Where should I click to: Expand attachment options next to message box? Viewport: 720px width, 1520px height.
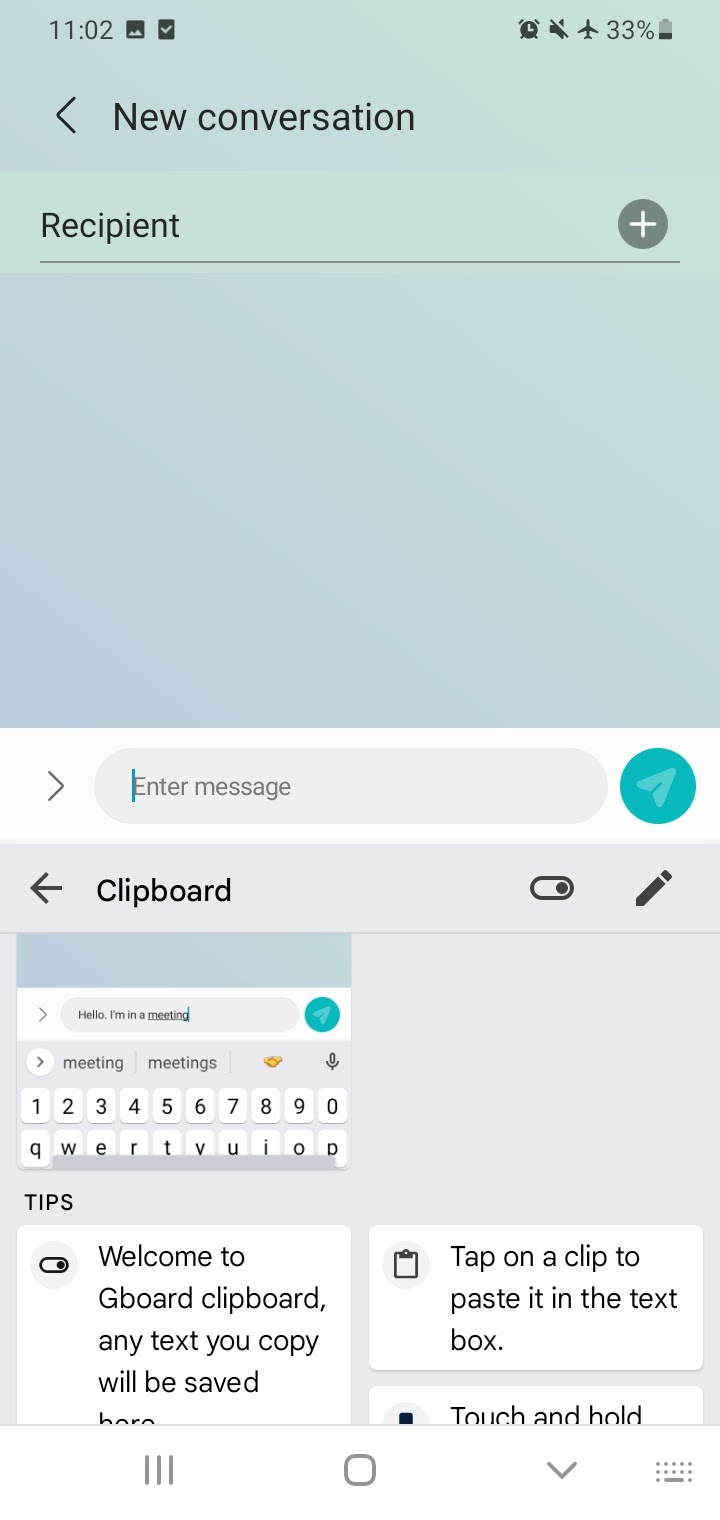56,787
